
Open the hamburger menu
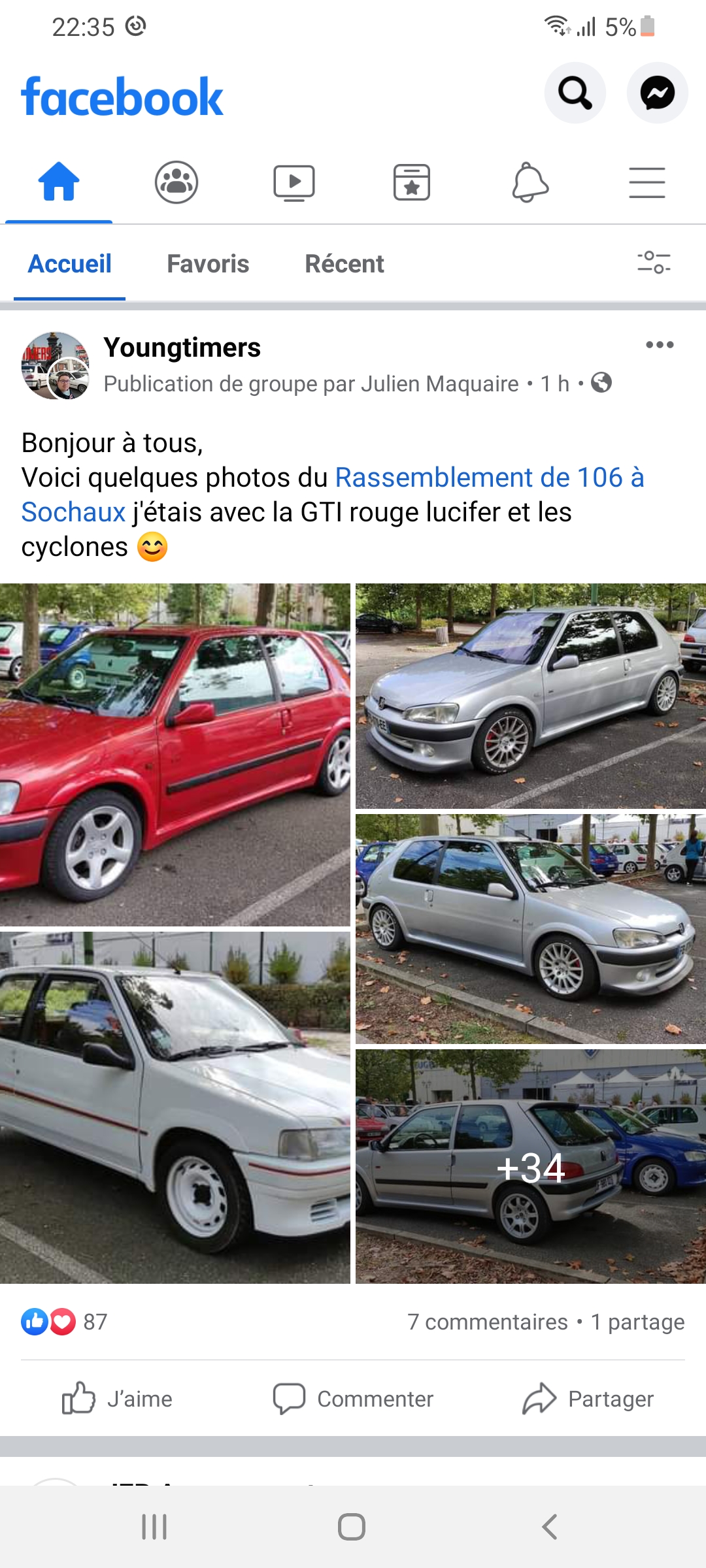click(x=647, y=182)
